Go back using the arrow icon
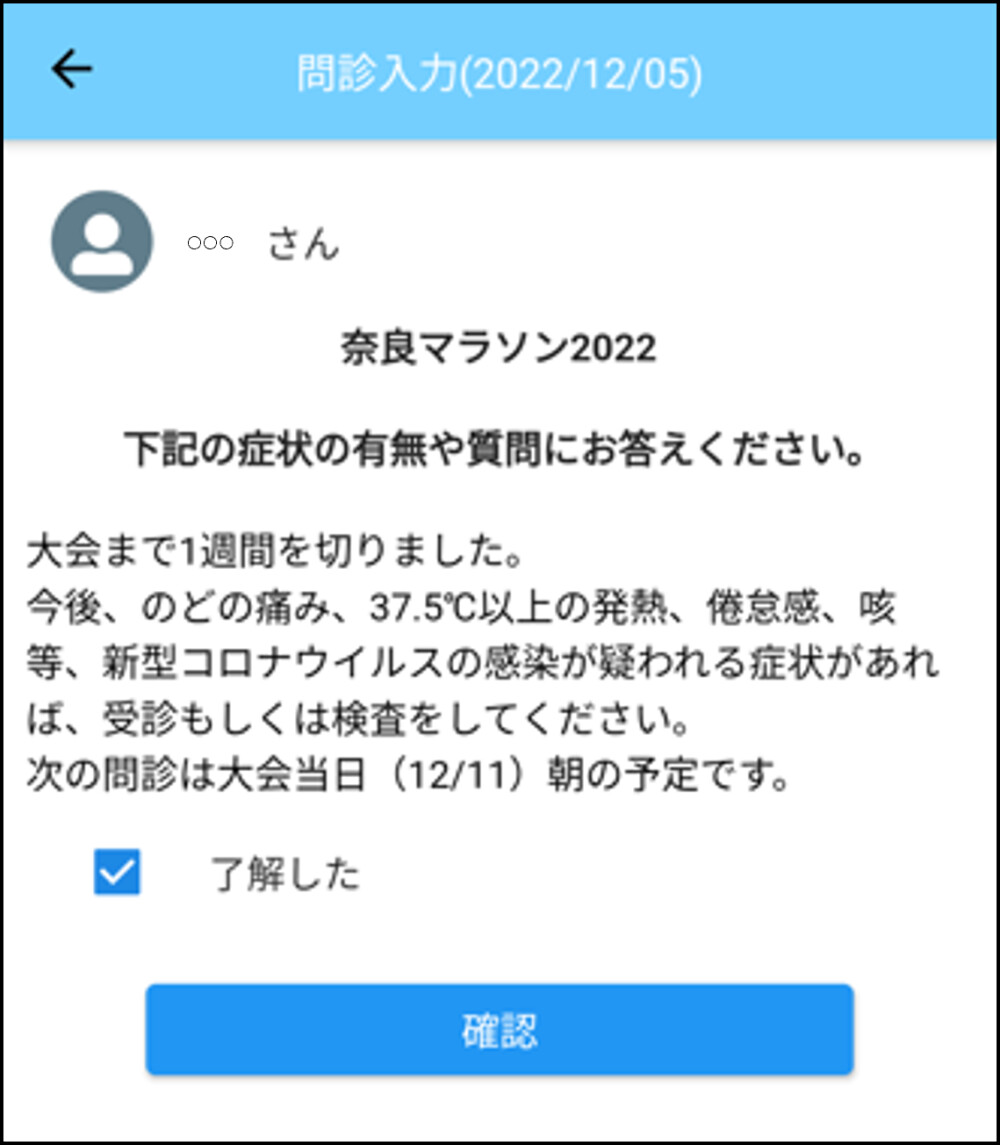This screenshot has height=1145, width=1000. point(71,70)
